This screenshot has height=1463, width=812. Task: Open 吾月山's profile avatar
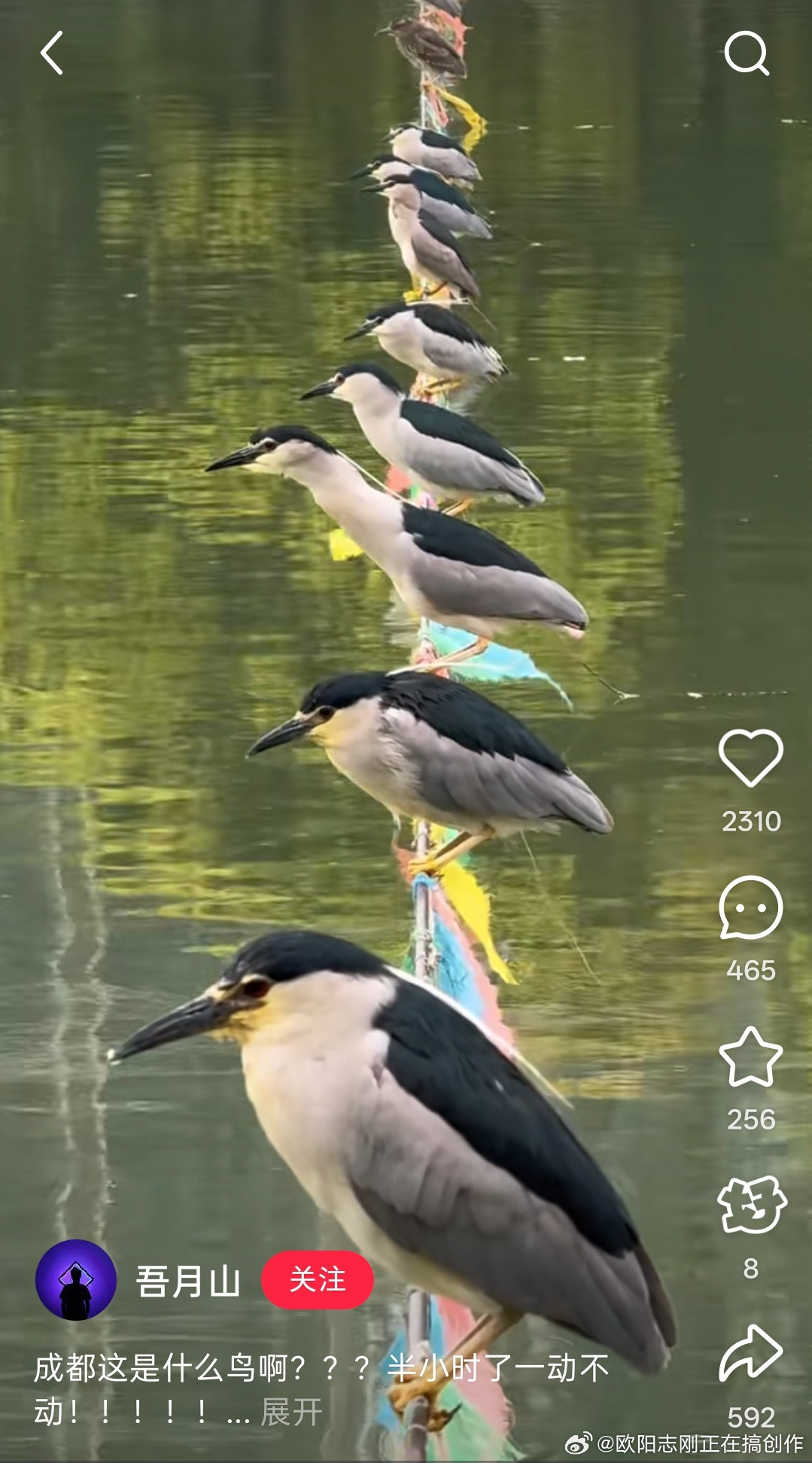coord(76,1279)
